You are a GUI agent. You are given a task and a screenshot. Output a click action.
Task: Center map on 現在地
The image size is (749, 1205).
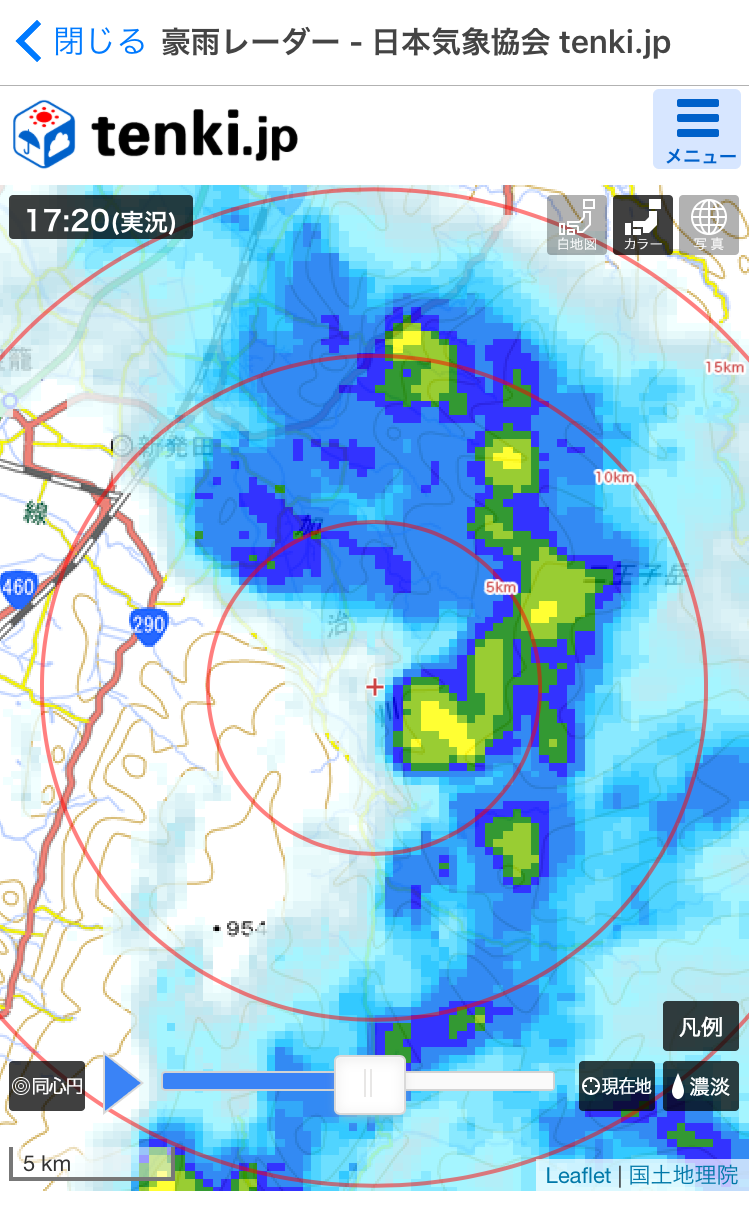pyautogui.click(x=617, y=1086)
